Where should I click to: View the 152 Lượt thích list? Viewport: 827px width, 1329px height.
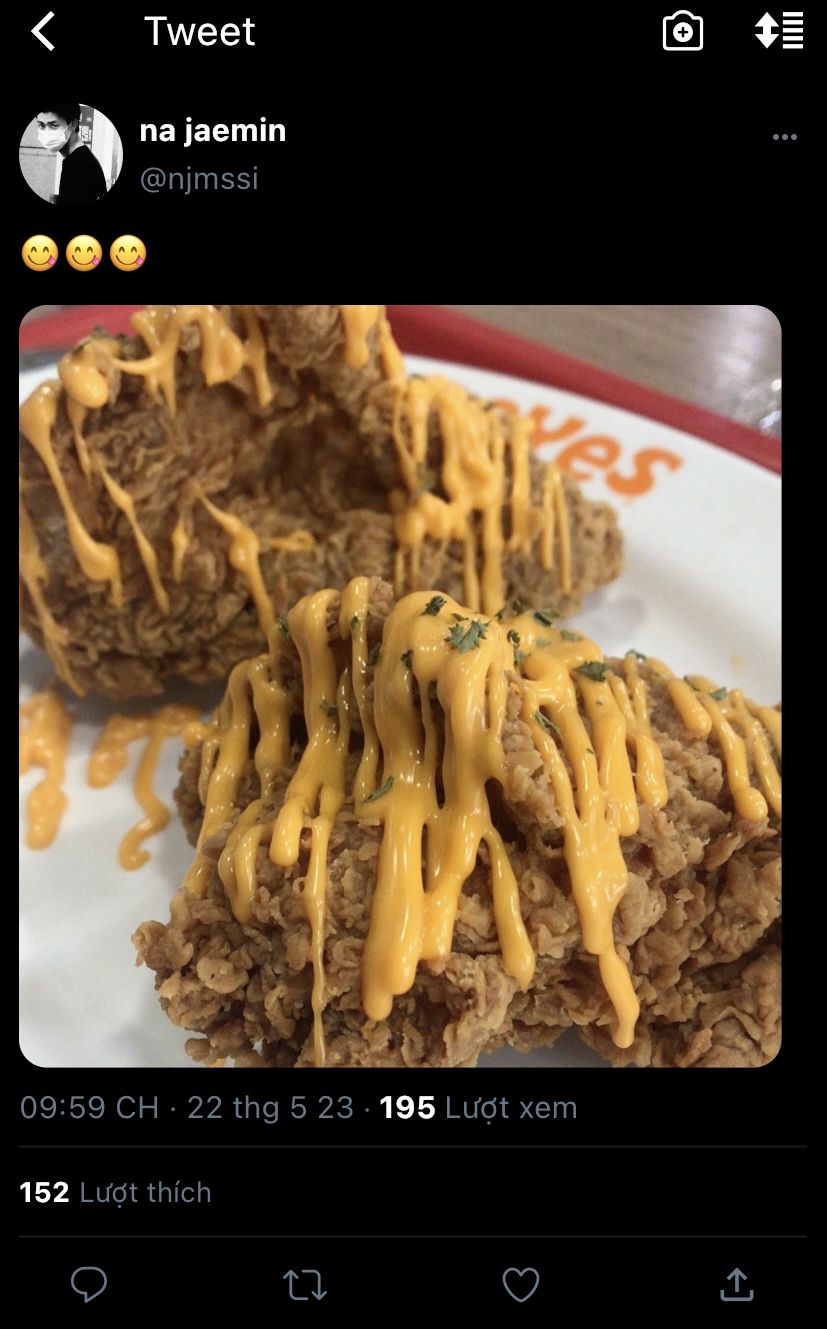[116, 1192]
